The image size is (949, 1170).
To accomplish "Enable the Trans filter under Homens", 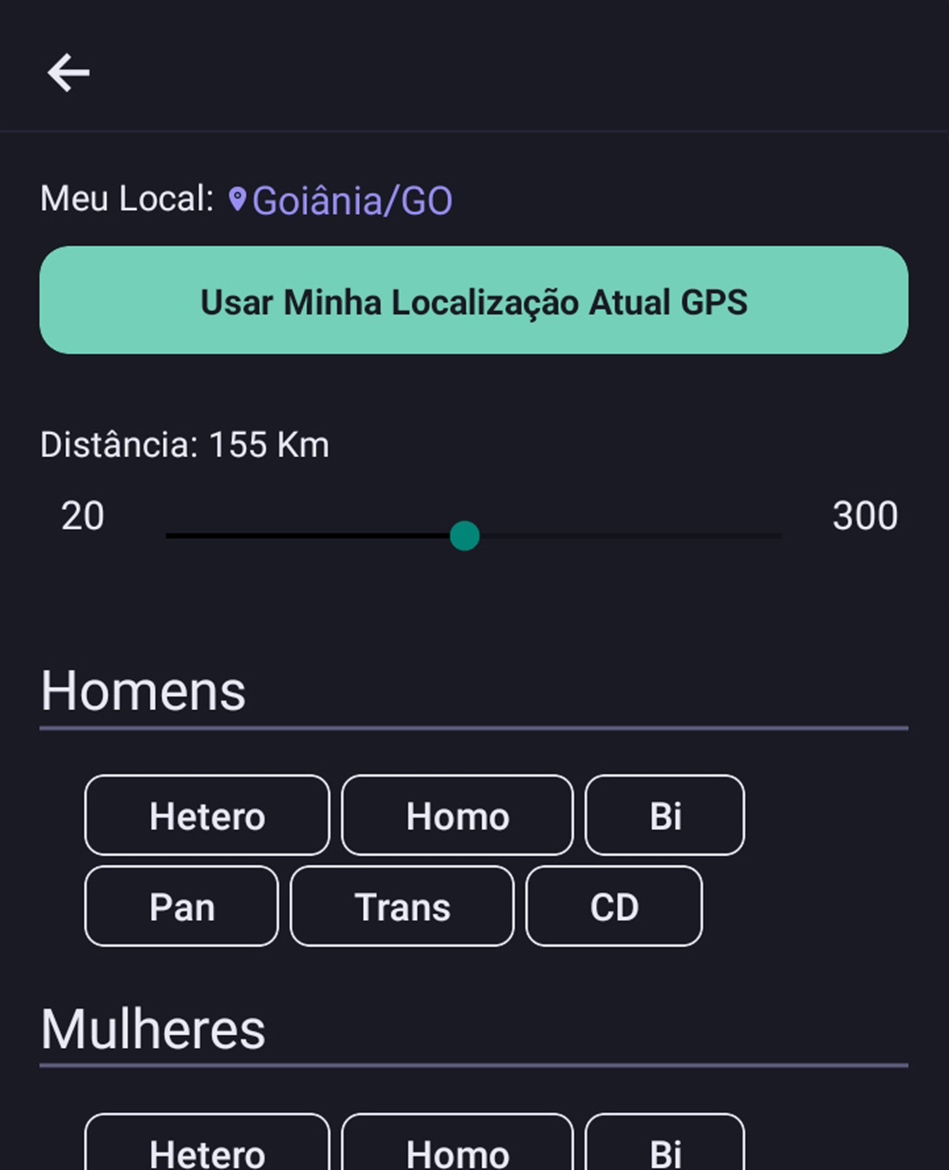I will 401,906.
